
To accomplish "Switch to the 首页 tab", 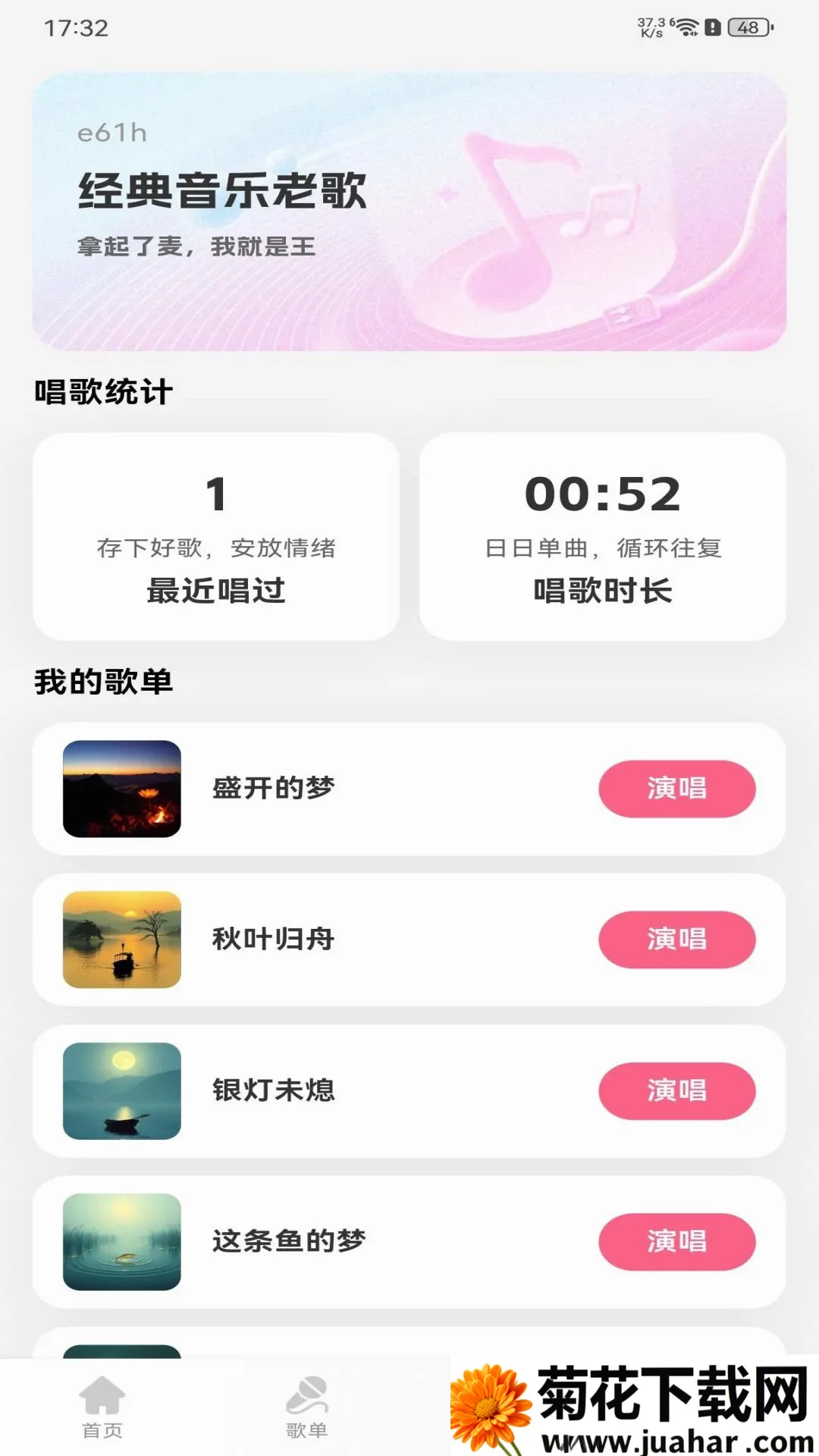I will [102, 1407].
